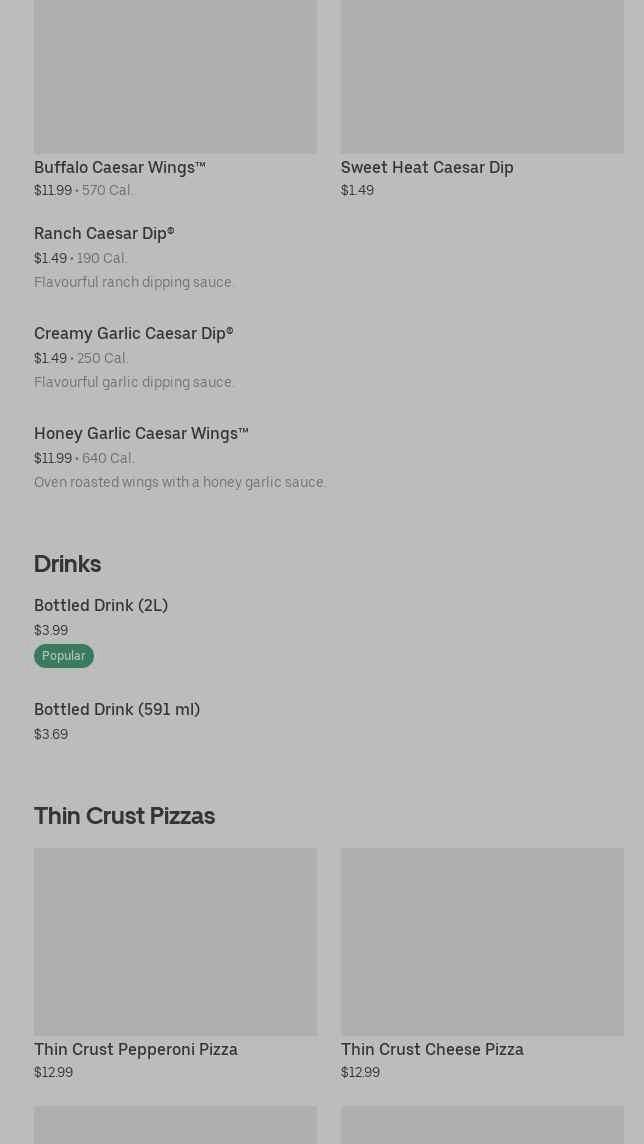Choose Bottled Drink (2L)
Viewport: 644px width, 1144px height.
coord(101,605)
